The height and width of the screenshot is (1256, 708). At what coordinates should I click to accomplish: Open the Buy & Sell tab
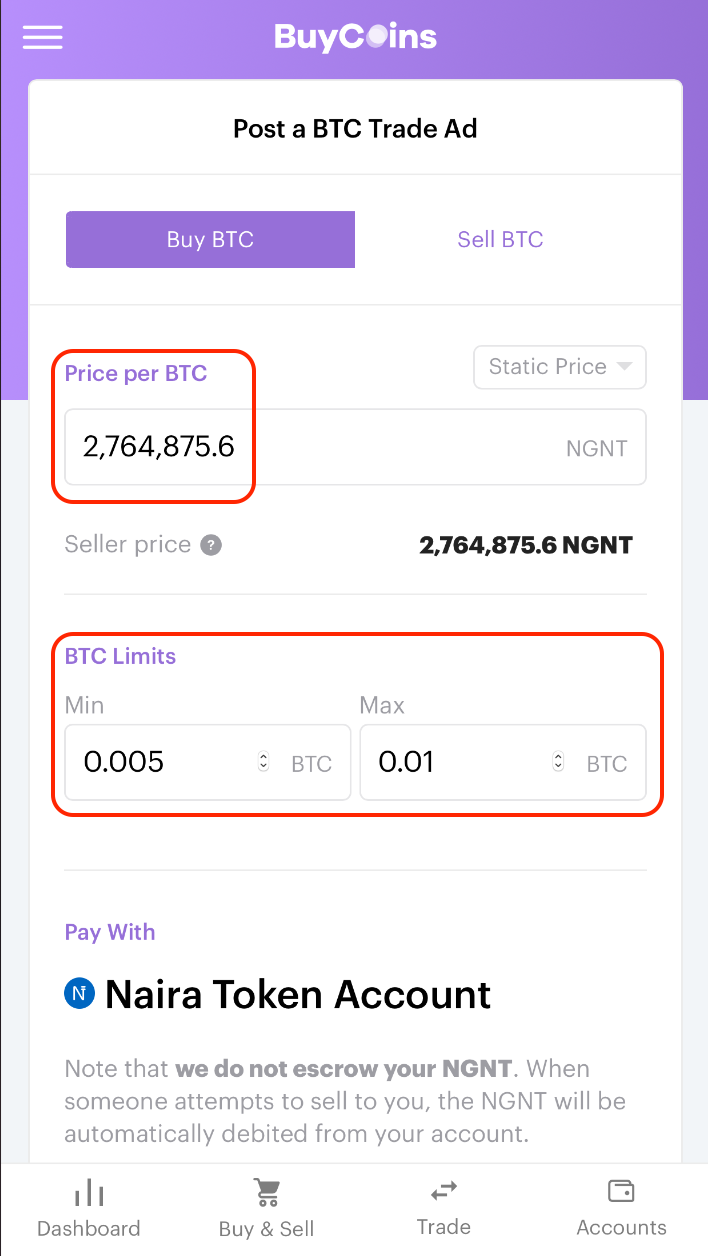click(266, 1209)
